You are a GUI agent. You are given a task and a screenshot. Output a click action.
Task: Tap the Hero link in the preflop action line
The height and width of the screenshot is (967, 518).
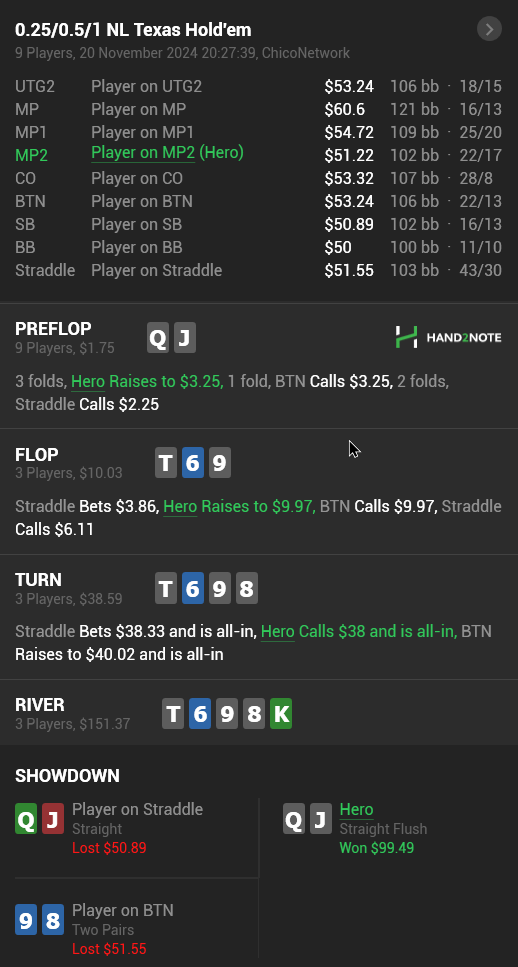(88, 382)
